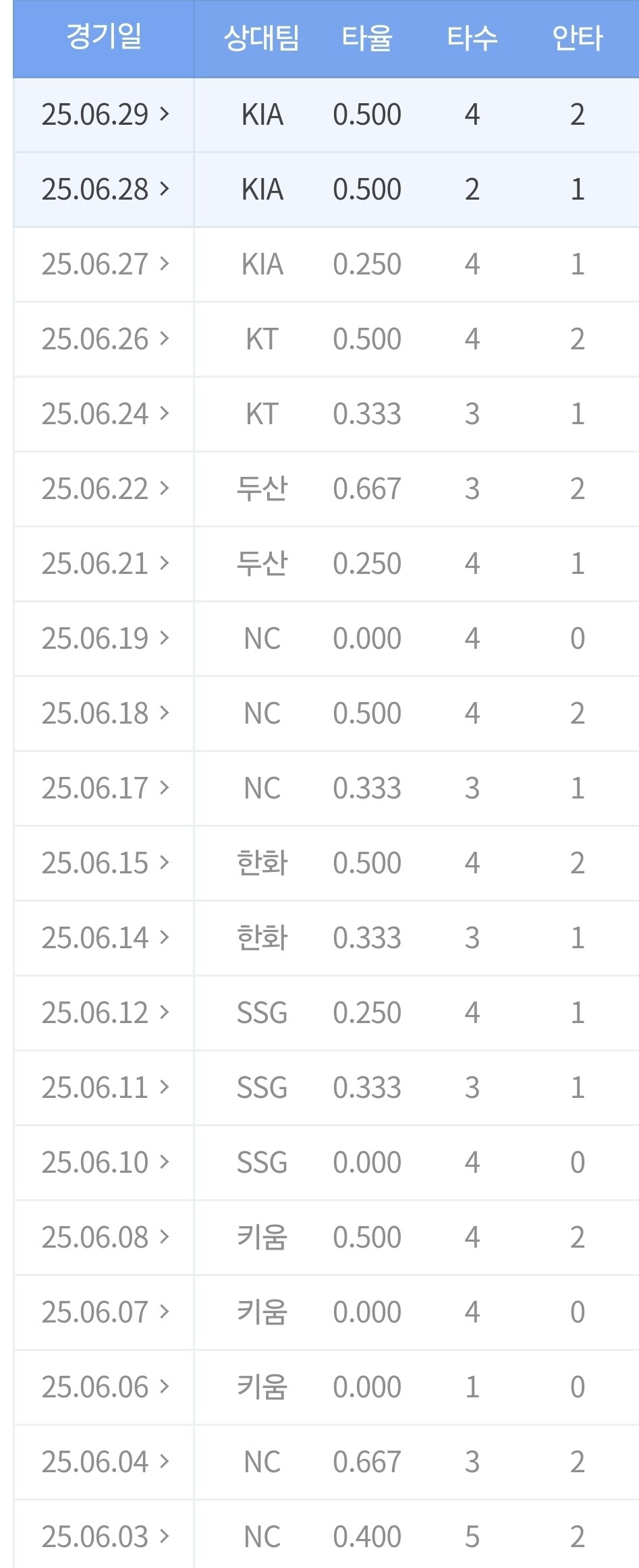Open the 25.06.26 game against KT
This screenshot has height=1568, width=639.
pyautogui.click(x=105, y=339)
